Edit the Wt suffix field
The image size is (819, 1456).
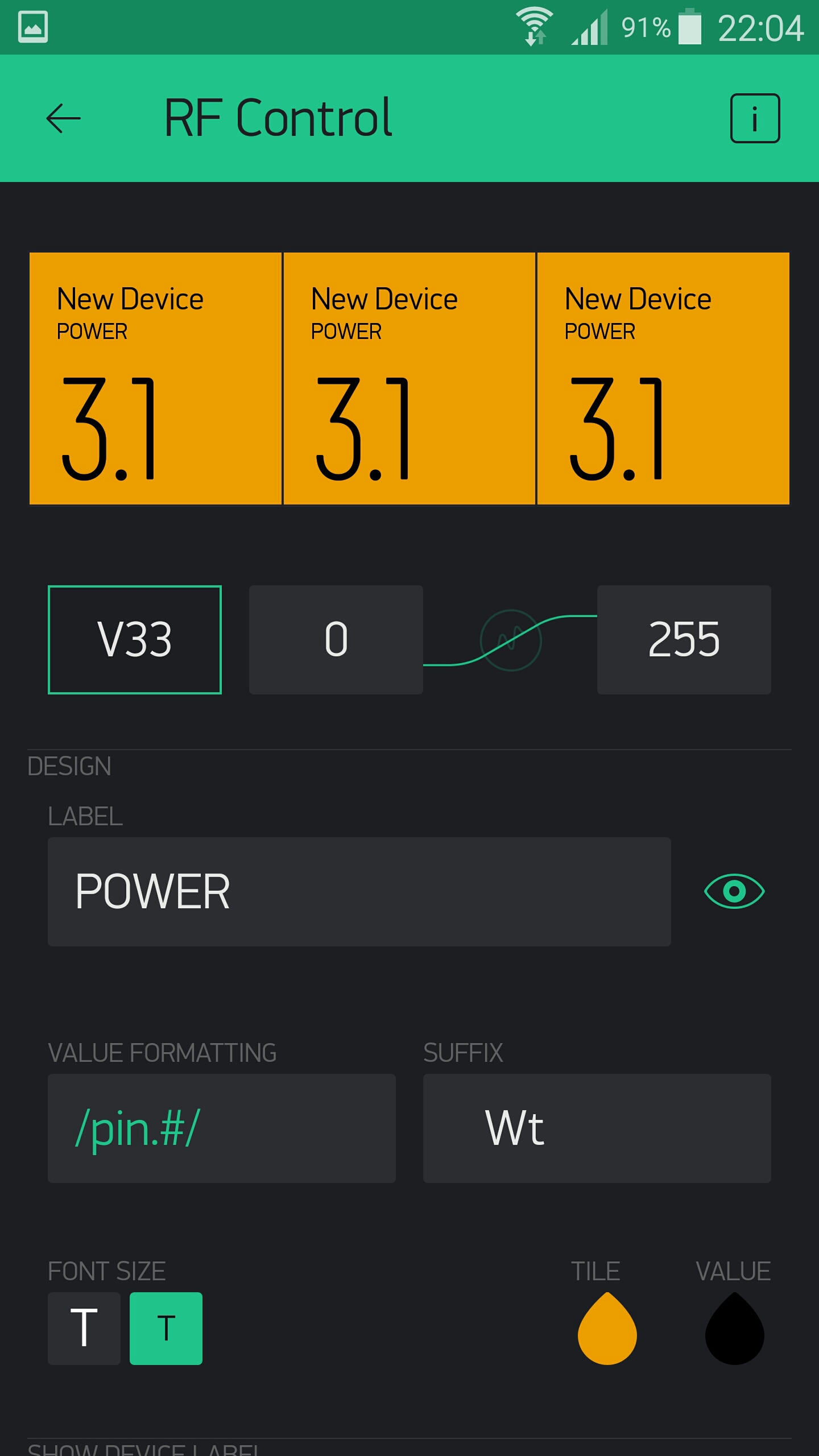[597, 1128]
